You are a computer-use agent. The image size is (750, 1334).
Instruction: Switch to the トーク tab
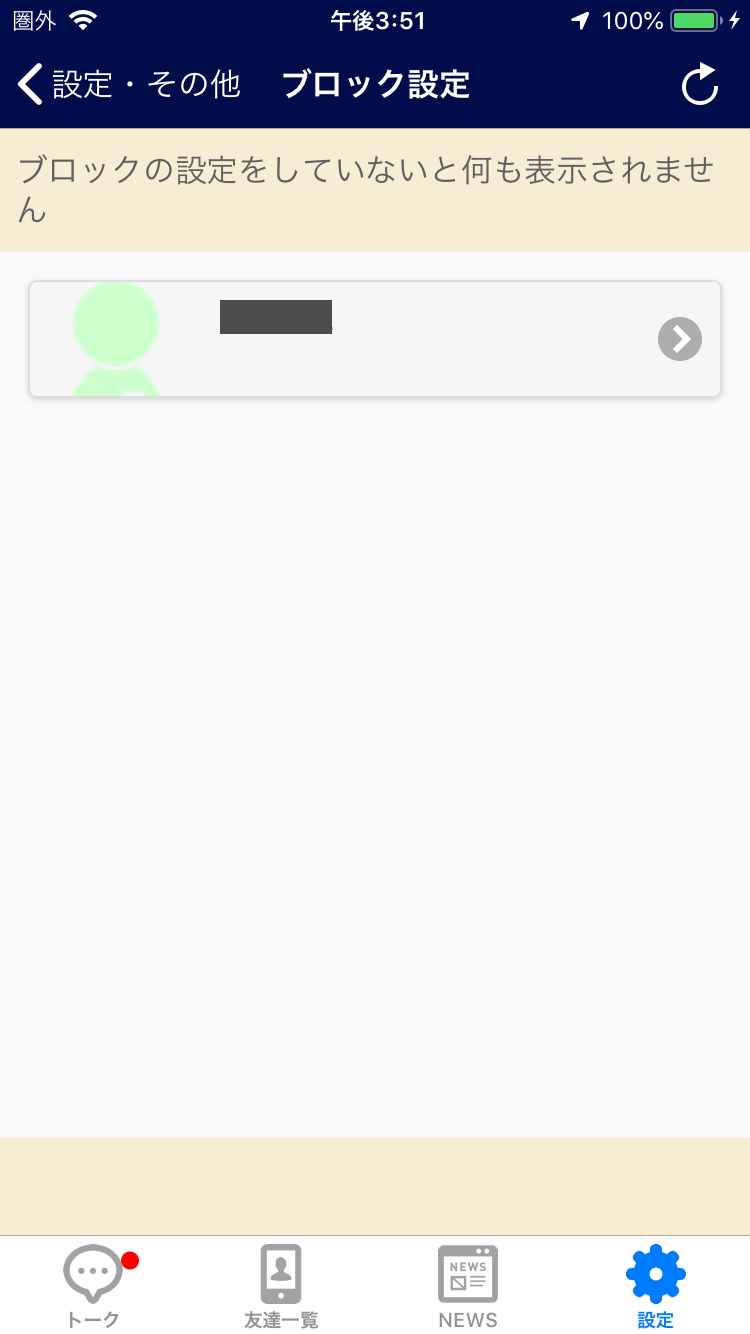pos(94,1286)
